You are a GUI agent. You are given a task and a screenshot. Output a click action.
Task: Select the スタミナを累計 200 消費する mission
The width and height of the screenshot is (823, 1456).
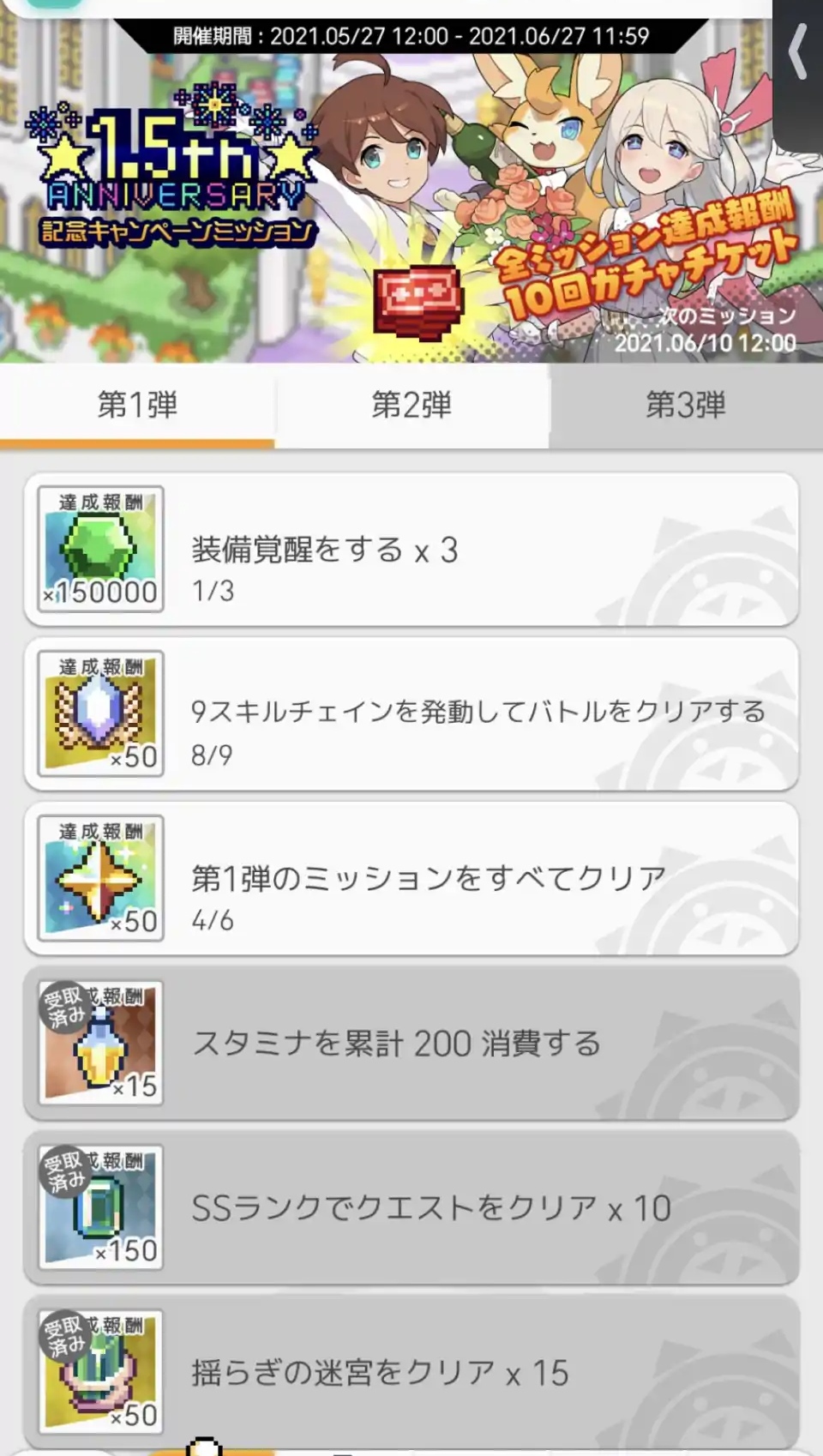click(411, 1043)
